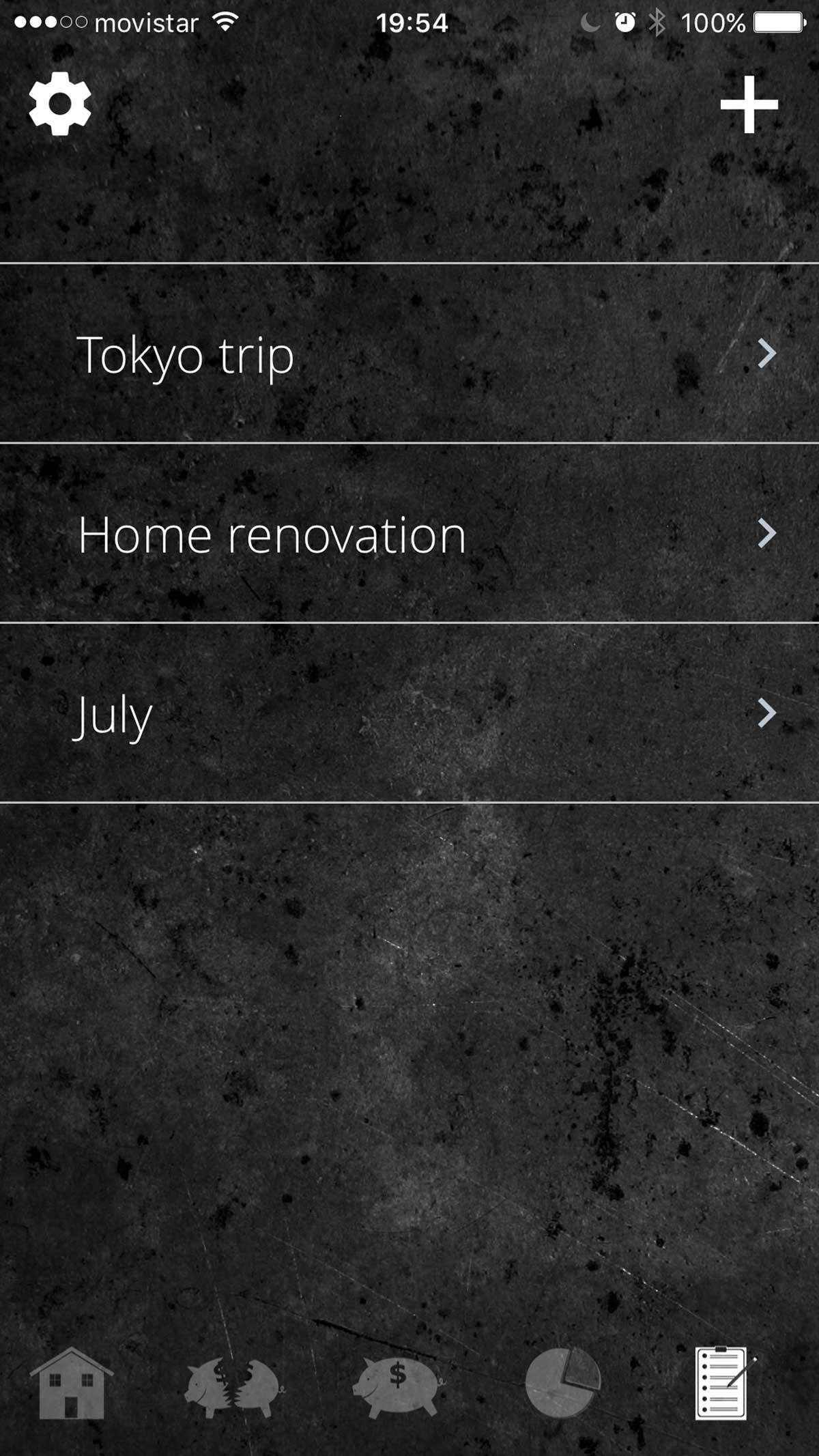Open the Home renovation list
The width and height of the screenshot is (819, 1456).
click(x=409, y=533)
